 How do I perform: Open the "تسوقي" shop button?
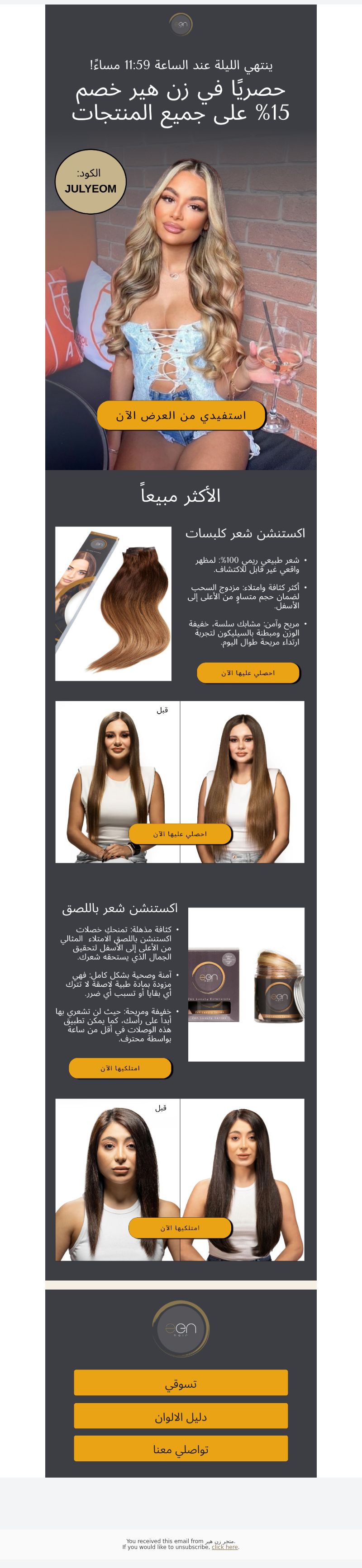pyautogui.click(x=181, y=1384)
